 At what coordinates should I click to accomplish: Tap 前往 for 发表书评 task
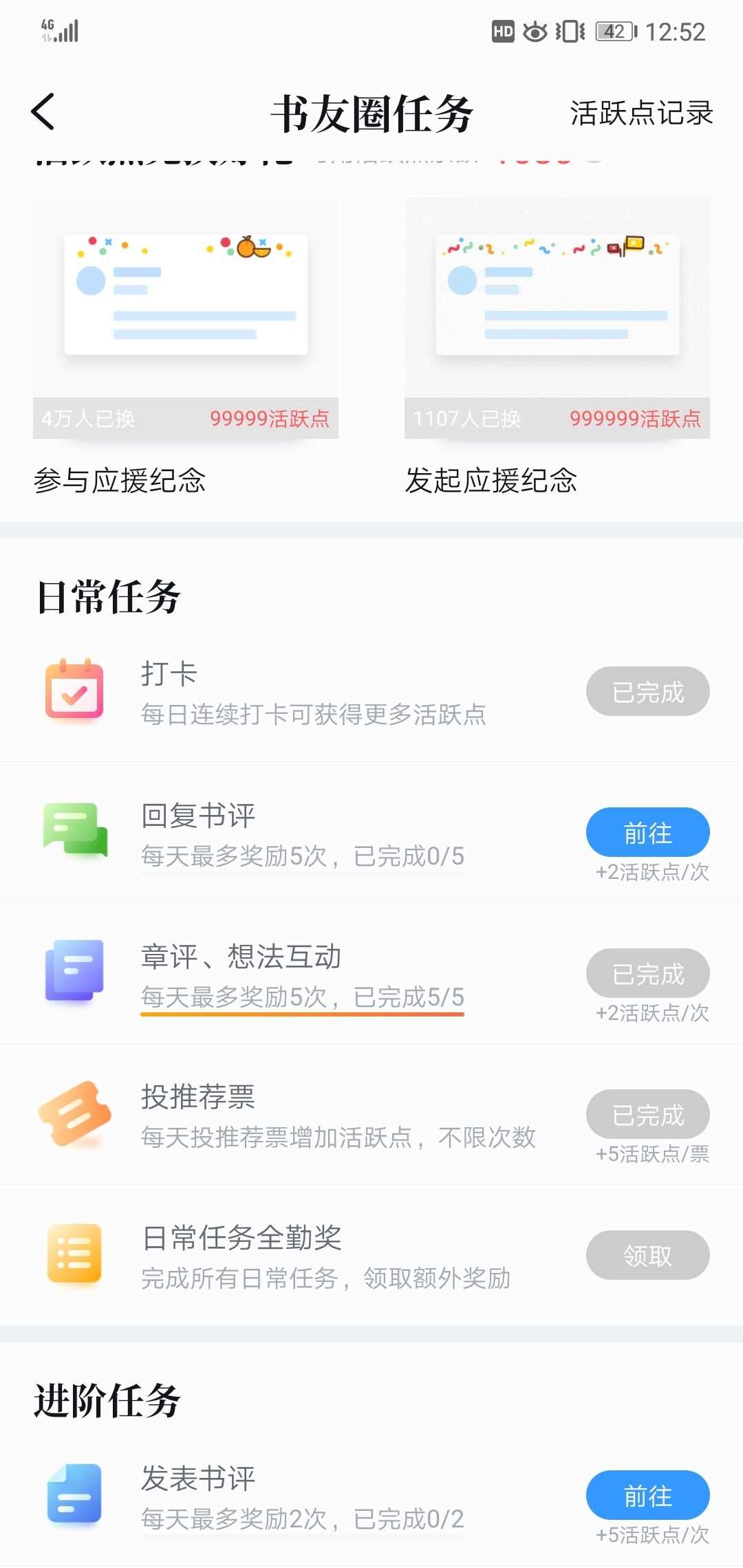(647, 1496)
